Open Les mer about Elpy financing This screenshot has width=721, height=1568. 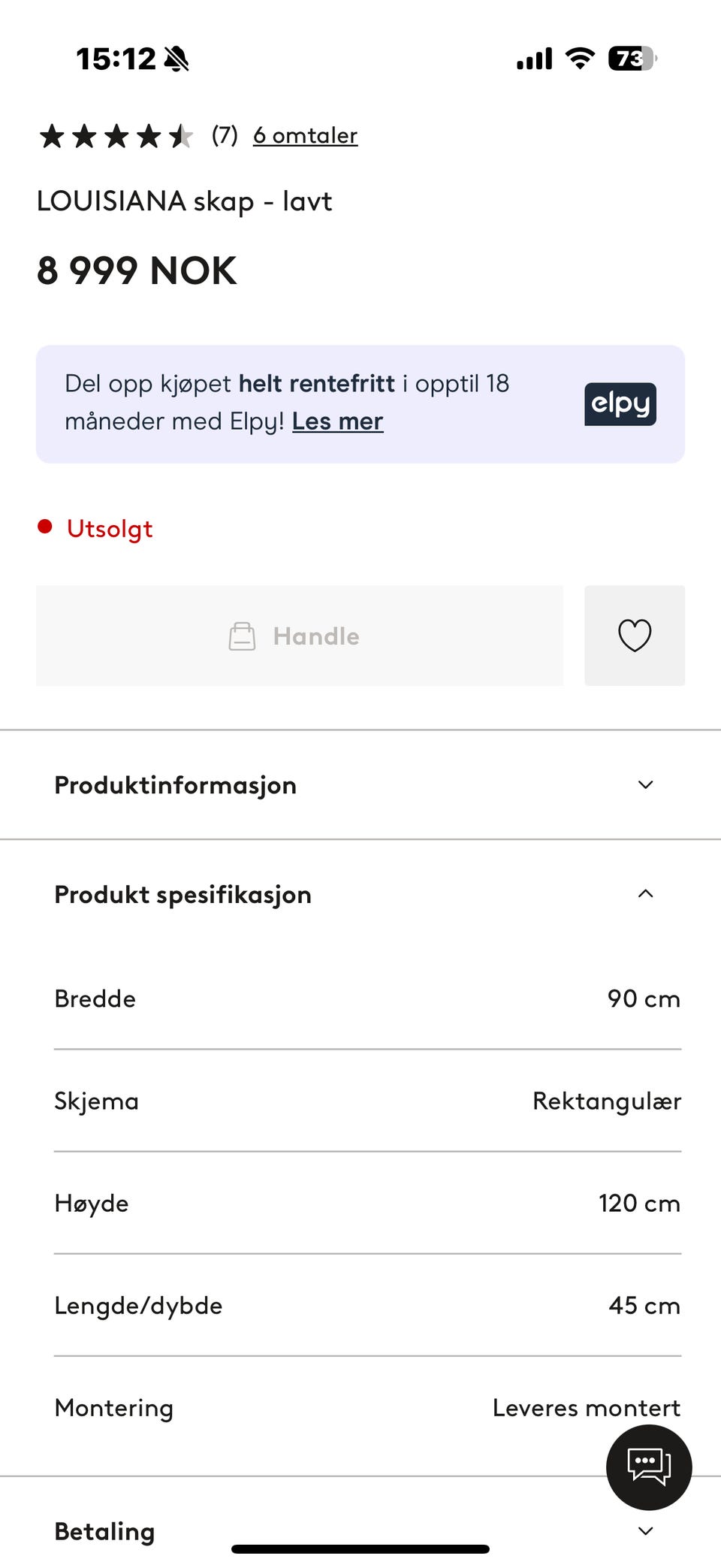coord(337,421)
